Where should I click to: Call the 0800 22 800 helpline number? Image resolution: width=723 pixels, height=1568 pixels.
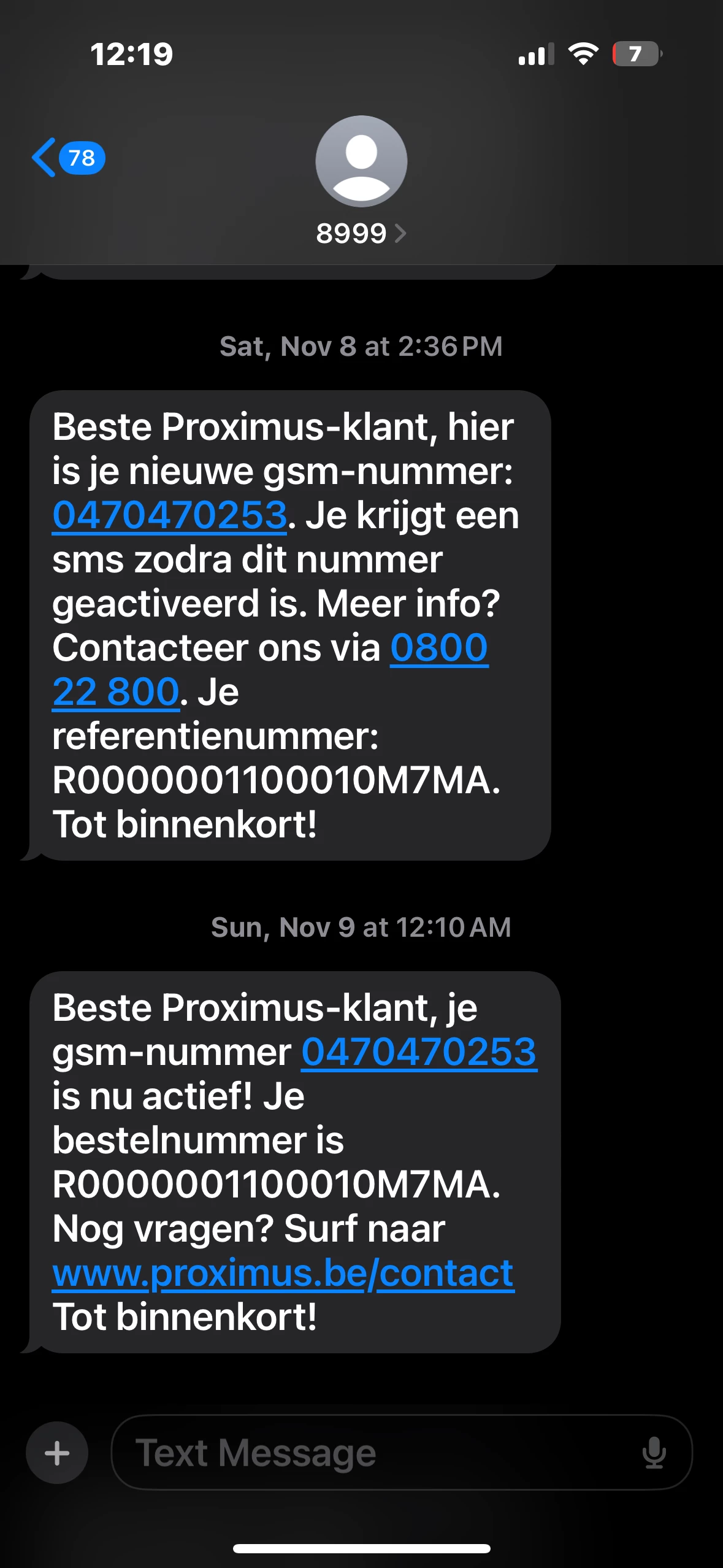438,648
